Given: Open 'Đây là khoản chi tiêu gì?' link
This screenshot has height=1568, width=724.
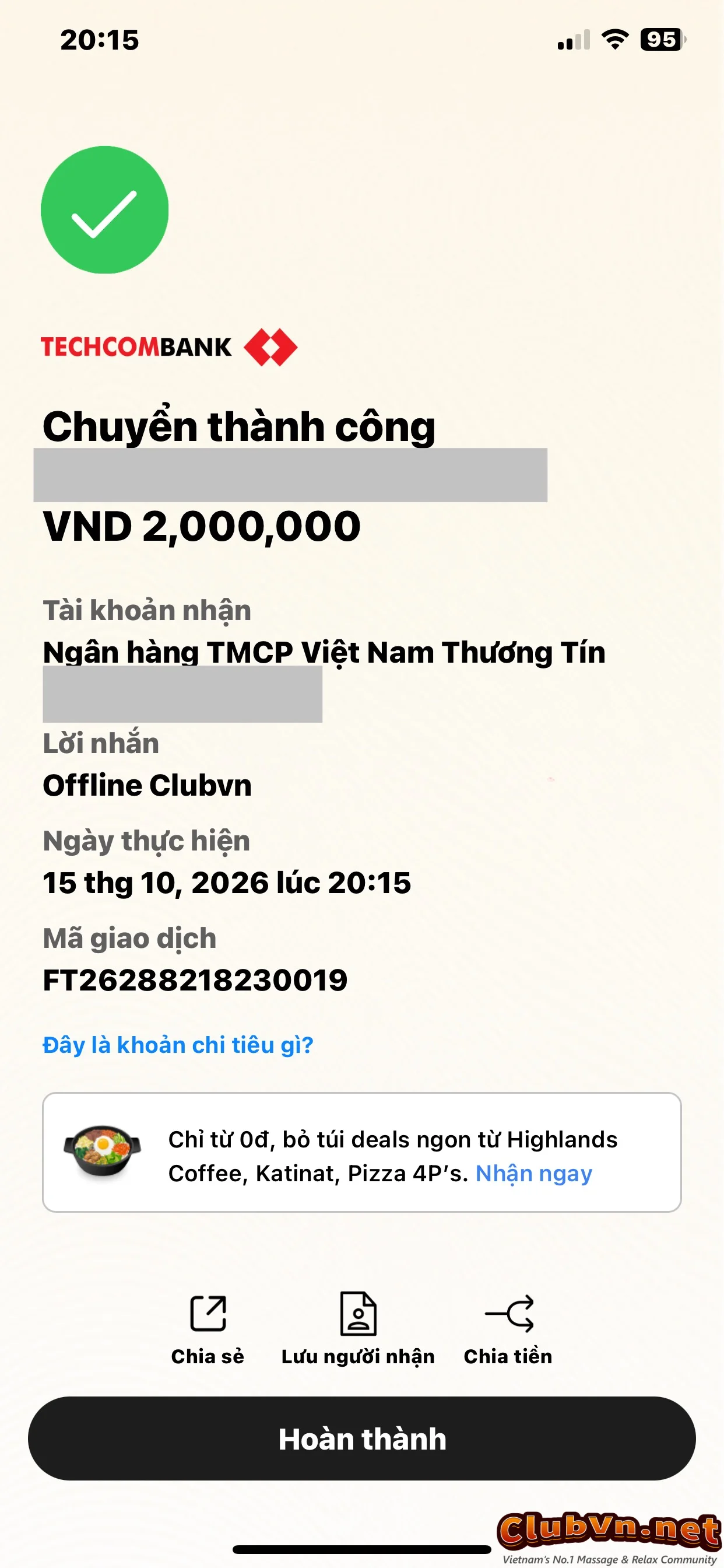Looking at the screenshot, I should (178, 1045).
